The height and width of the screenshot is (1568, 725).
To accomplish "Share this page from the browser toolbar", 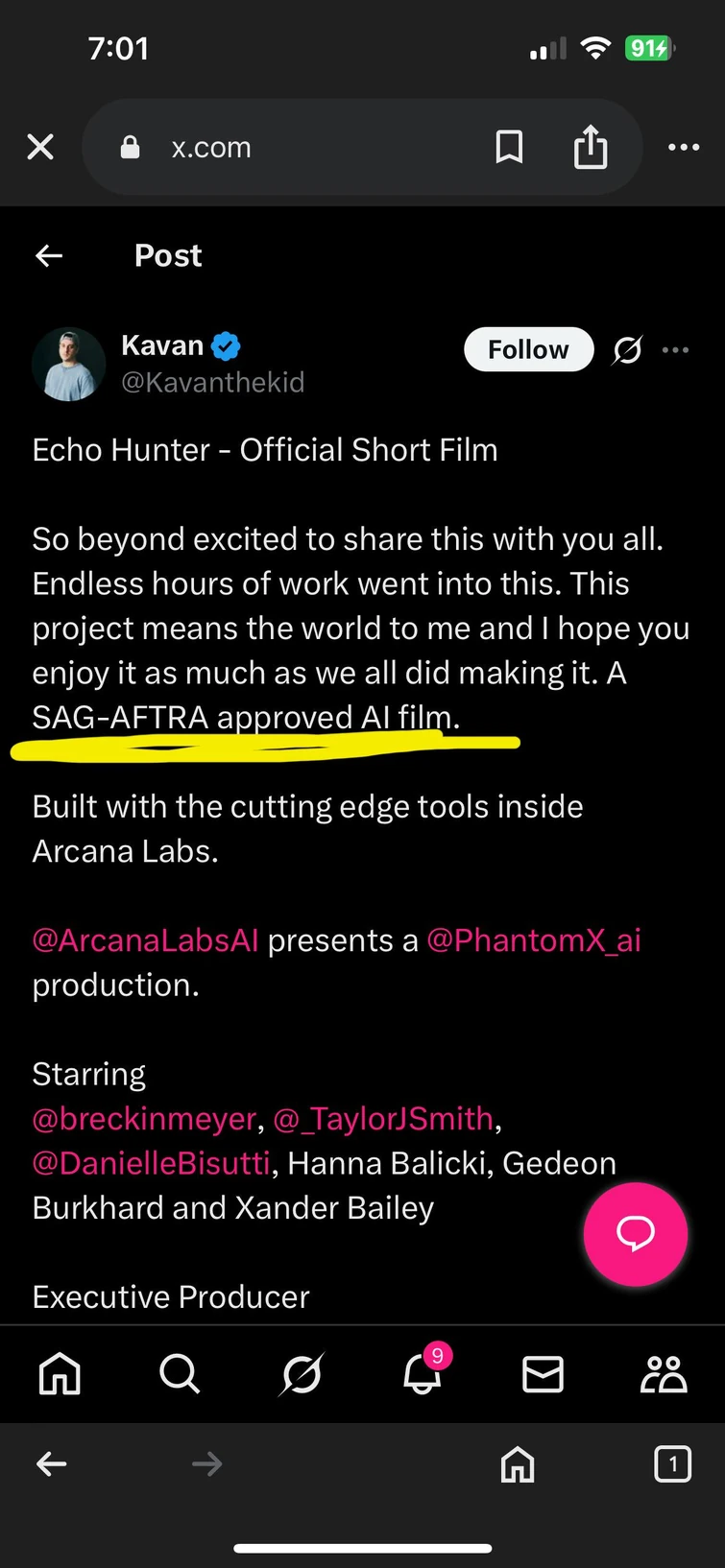I will (591, 147).
